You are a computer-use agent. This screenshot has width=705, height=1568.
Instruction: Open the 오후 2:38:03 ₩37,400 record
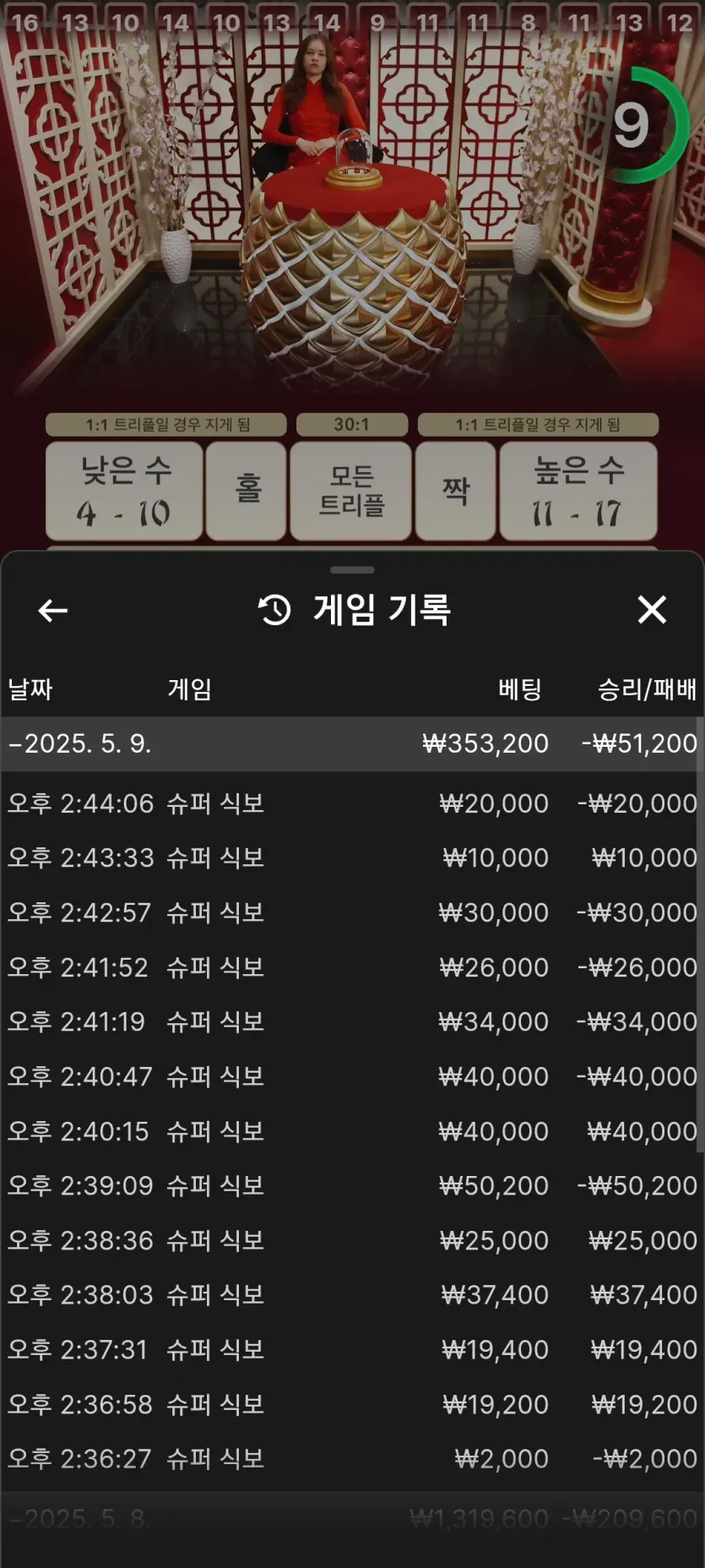[351, 1294]
